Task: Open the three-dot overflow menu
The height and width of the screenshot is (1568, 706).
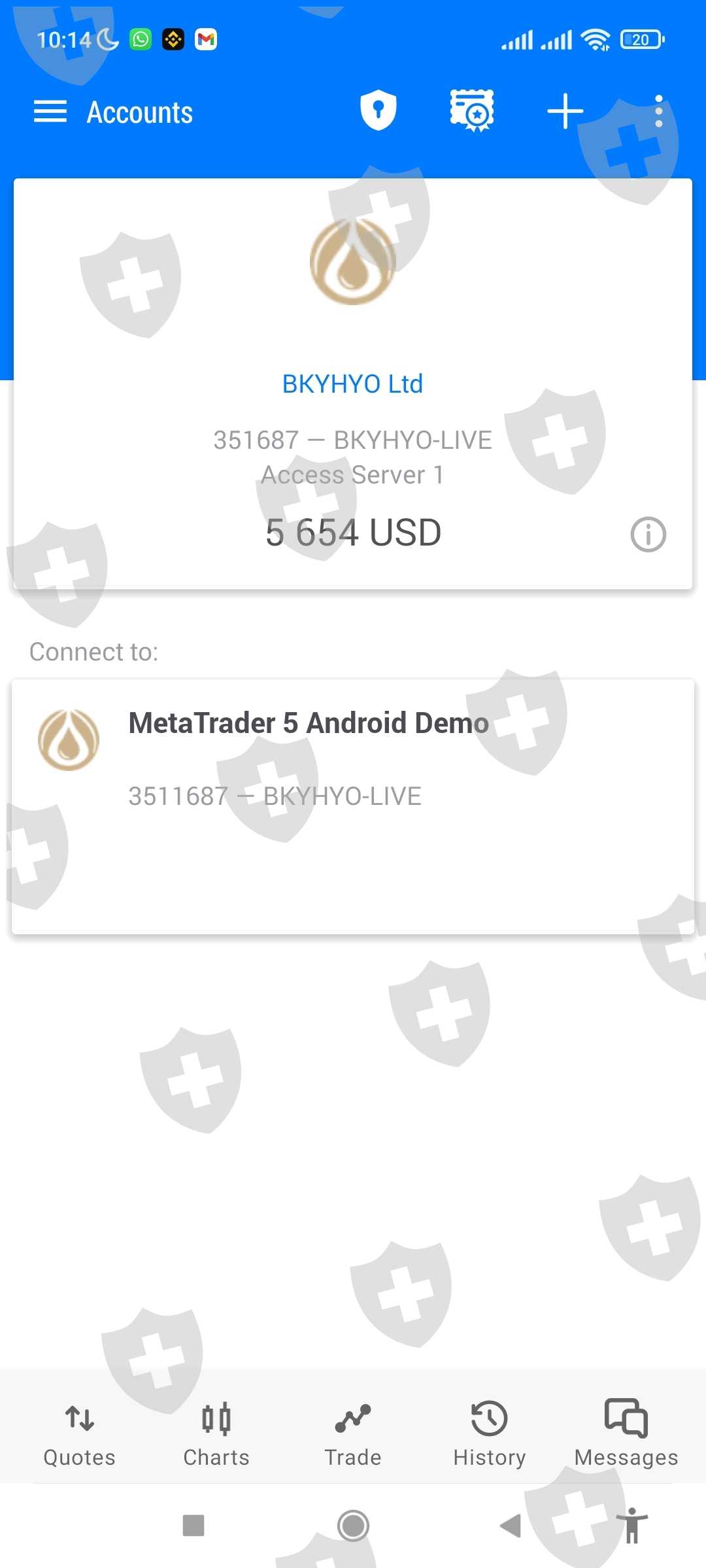Action: (658, 112)
